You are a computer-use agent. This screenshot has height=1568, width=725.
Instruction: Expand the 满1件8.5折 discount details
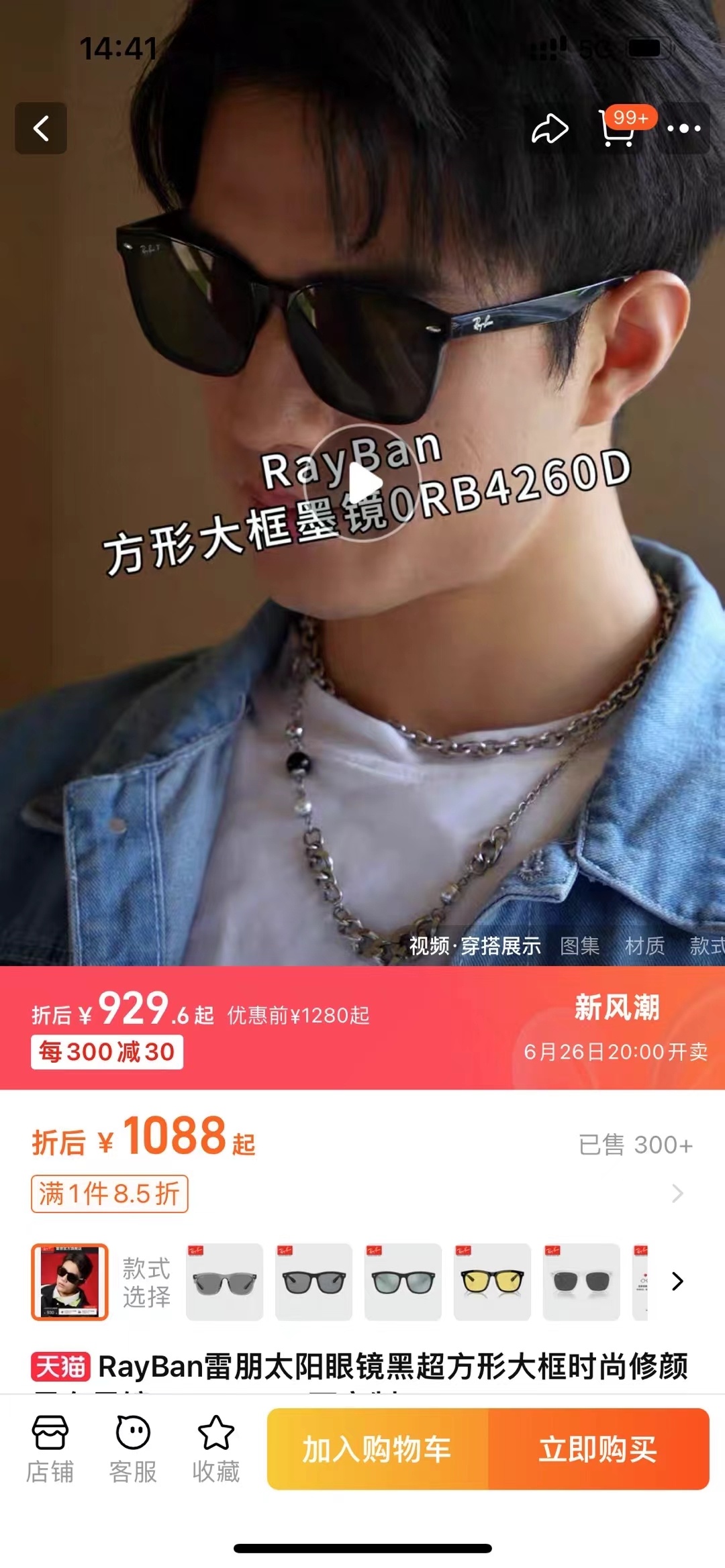677,1193
